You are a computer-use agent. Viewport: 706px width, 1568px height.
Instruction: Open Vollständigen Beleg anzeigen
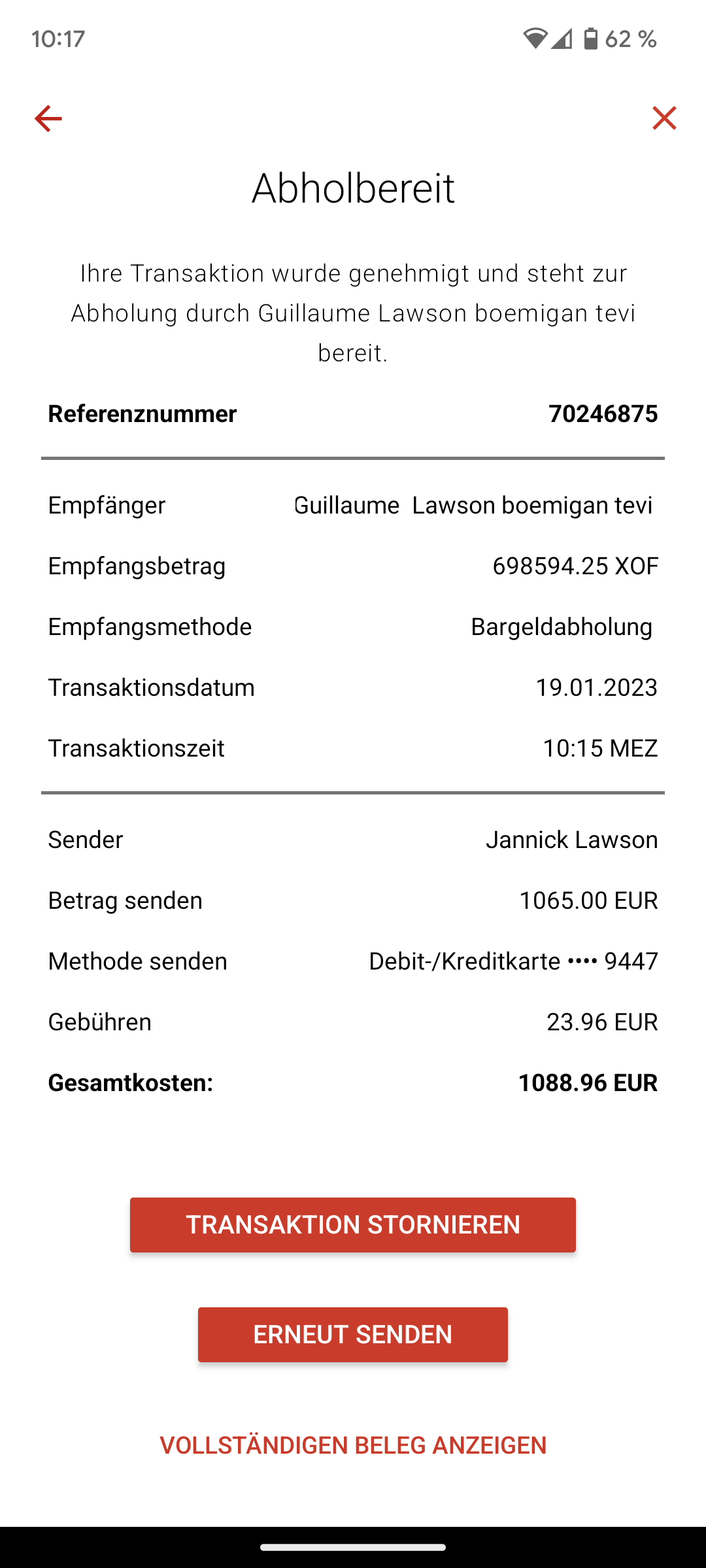click(x=353, y=1445)
